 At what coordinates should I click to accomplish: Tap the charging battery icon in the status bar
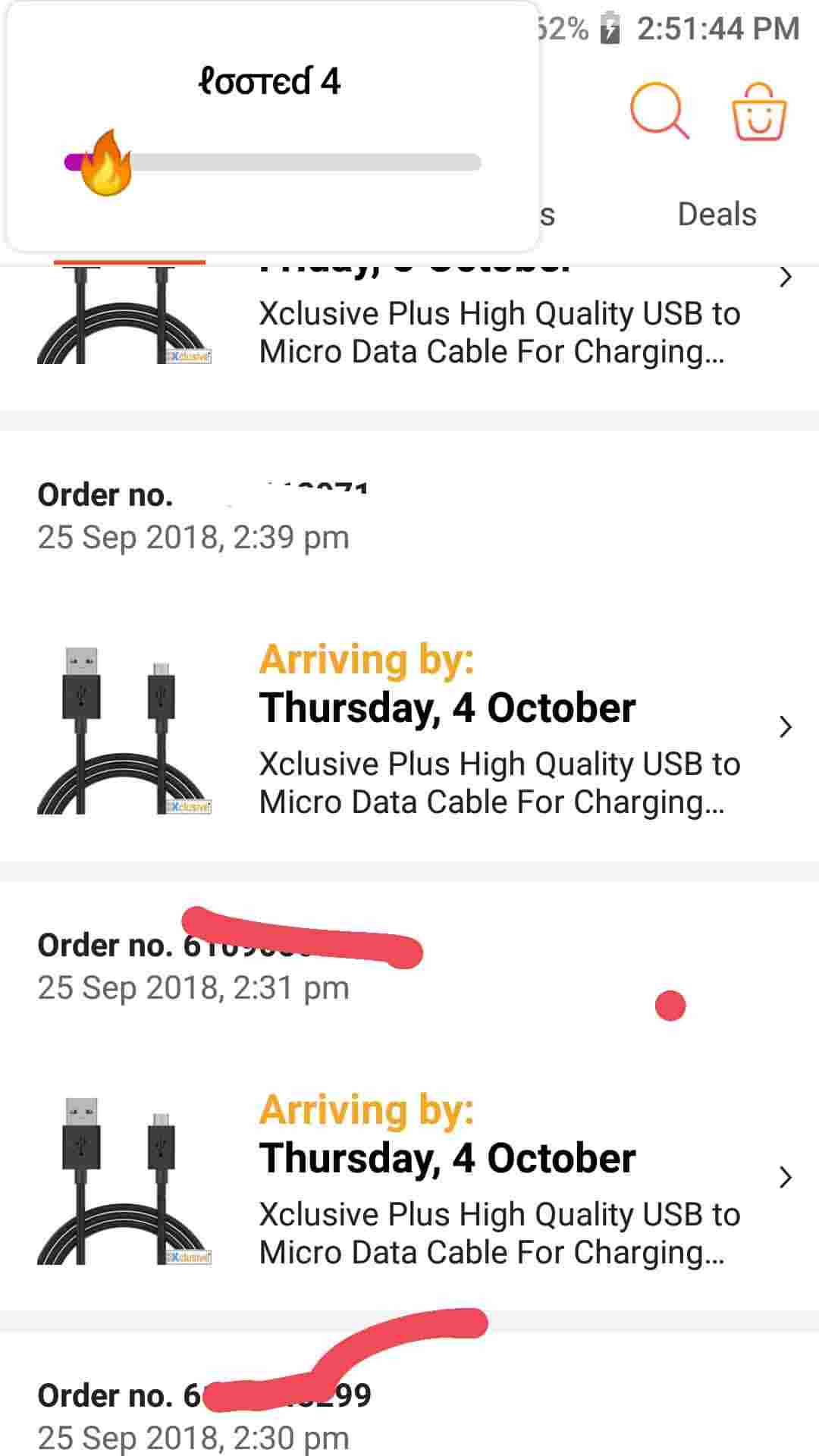point(611,29)
